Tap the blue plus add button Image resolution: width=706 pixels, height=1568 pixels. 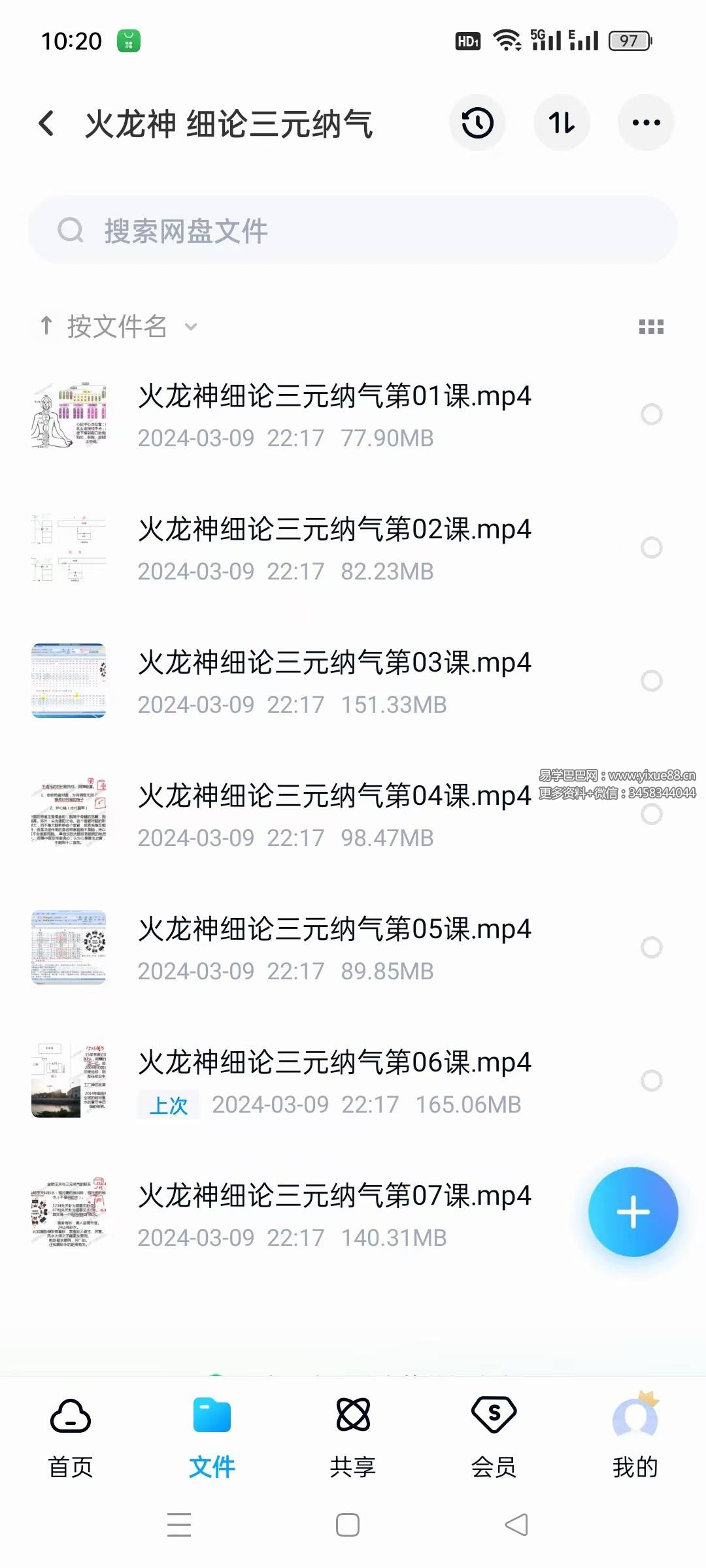[x=633, y=1212]
